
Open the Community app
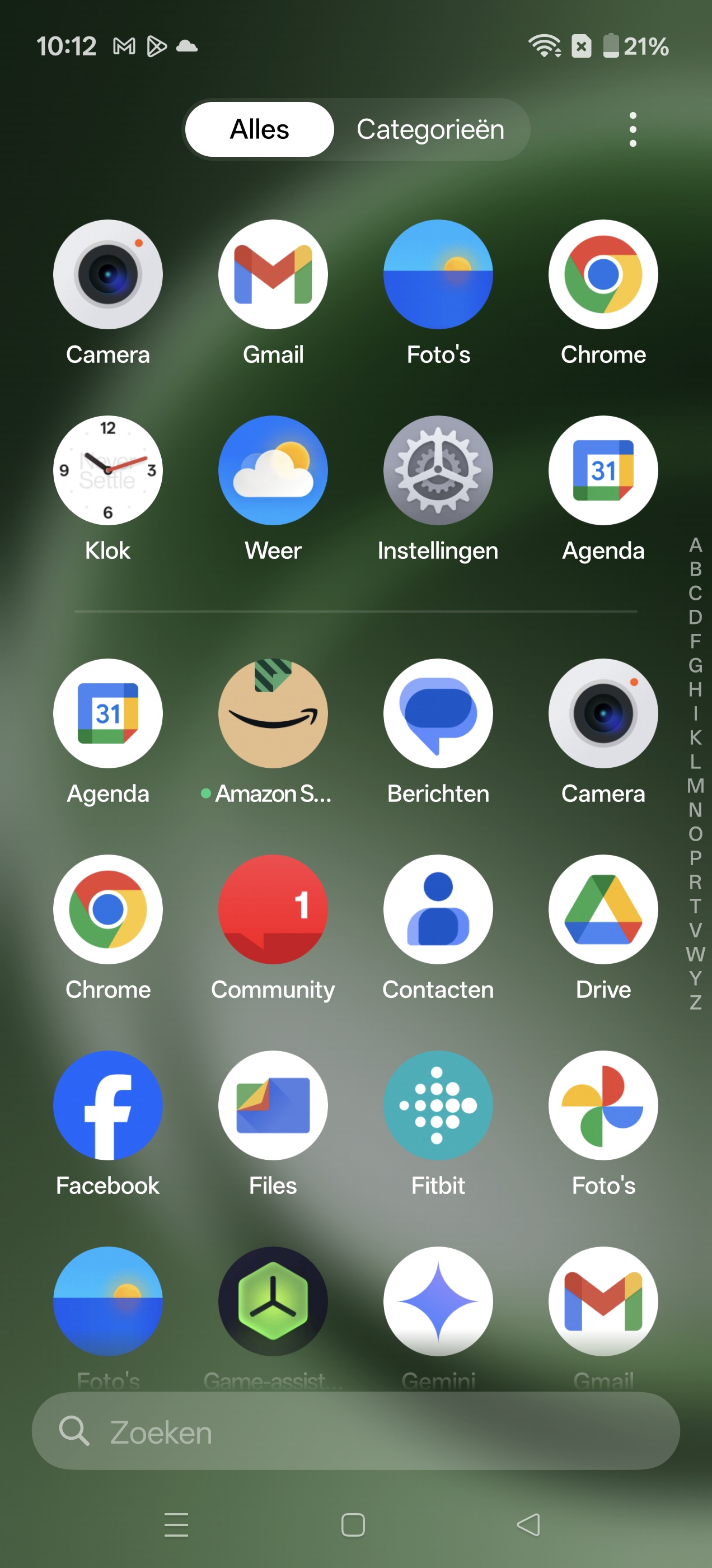click(273, 909)
